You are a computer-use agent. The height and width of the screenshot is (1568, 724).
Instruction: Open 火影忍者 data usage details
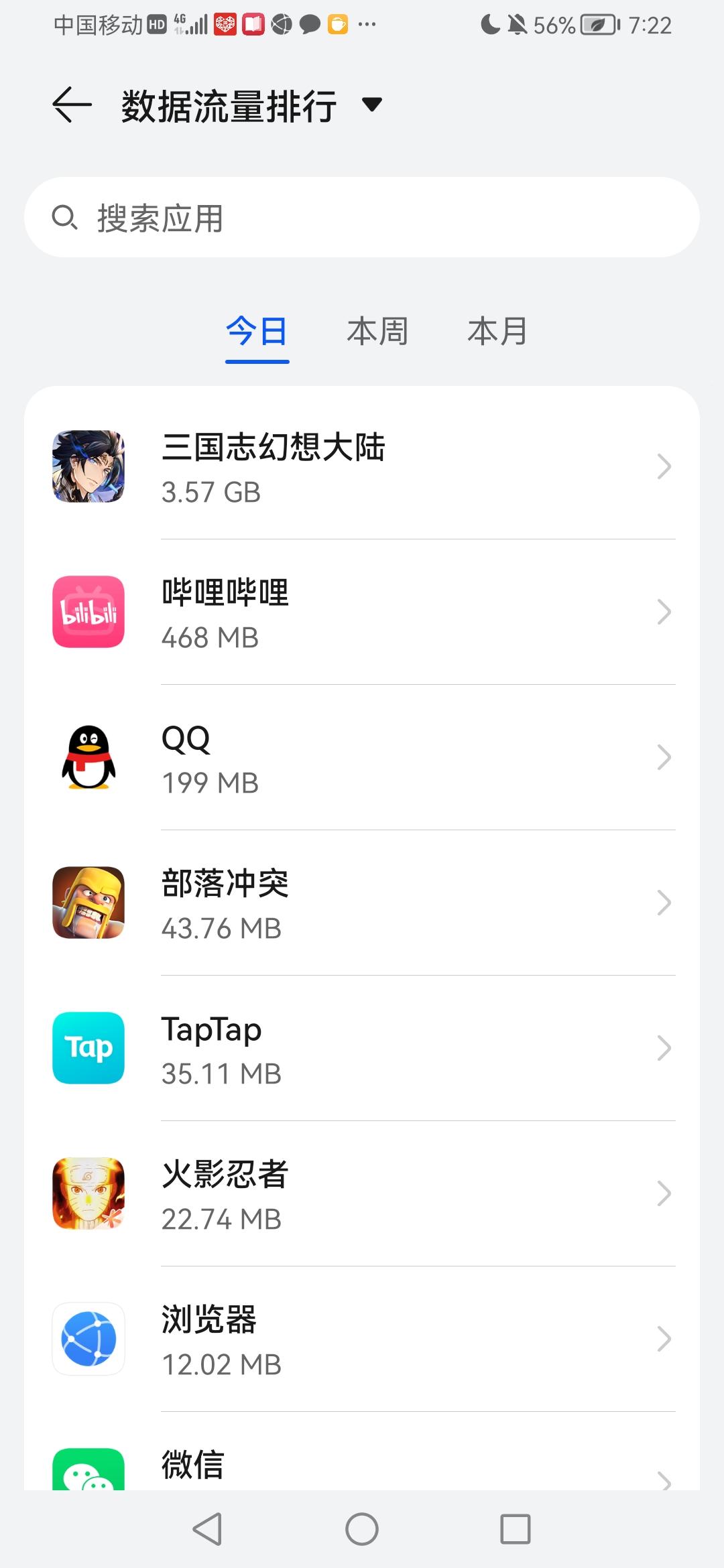[362, 1194]
